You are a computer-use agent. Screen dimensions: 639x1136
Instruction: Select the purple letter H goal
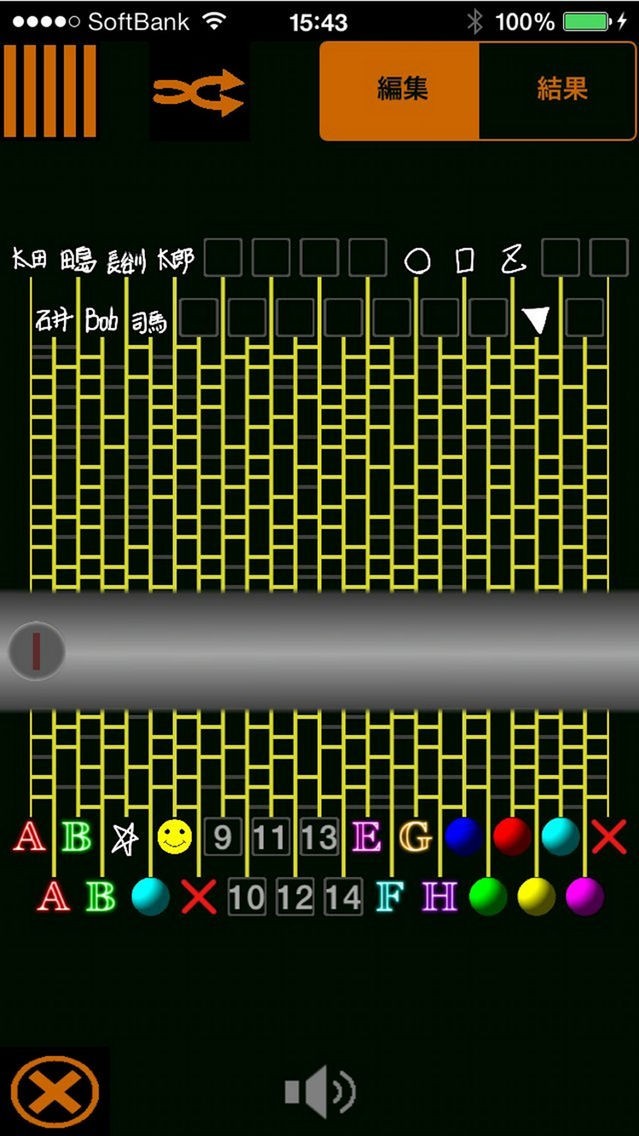click(x=439, y=897)
